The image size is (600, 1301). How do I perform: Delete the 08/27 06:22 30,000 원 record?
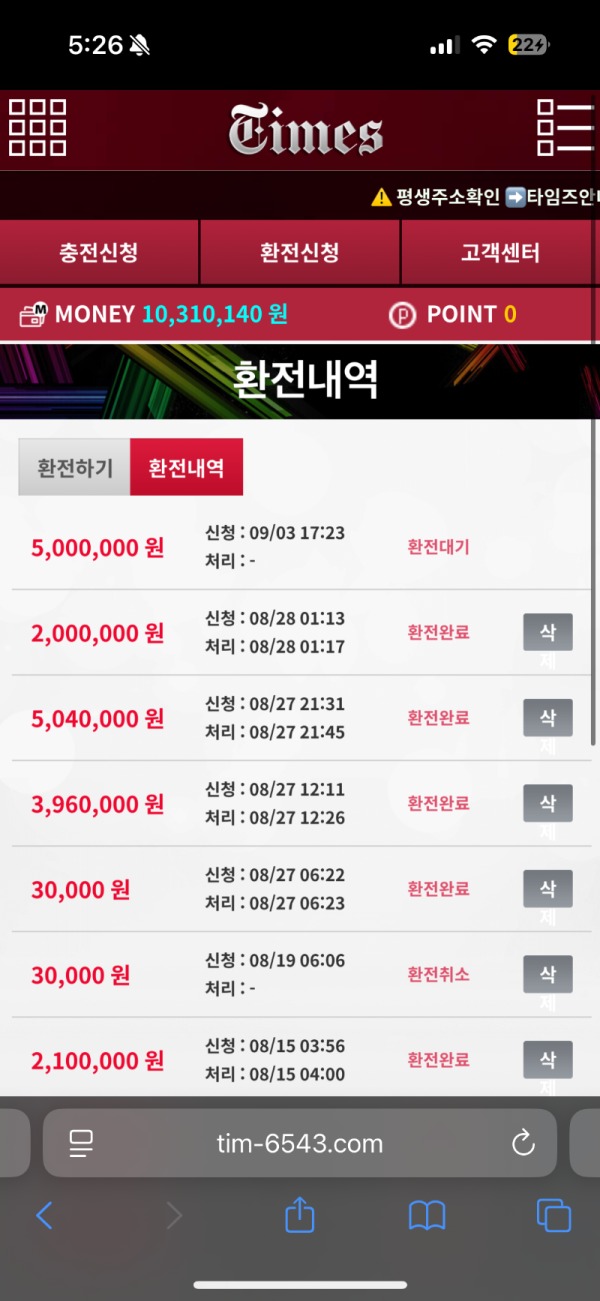click(547, 889)
